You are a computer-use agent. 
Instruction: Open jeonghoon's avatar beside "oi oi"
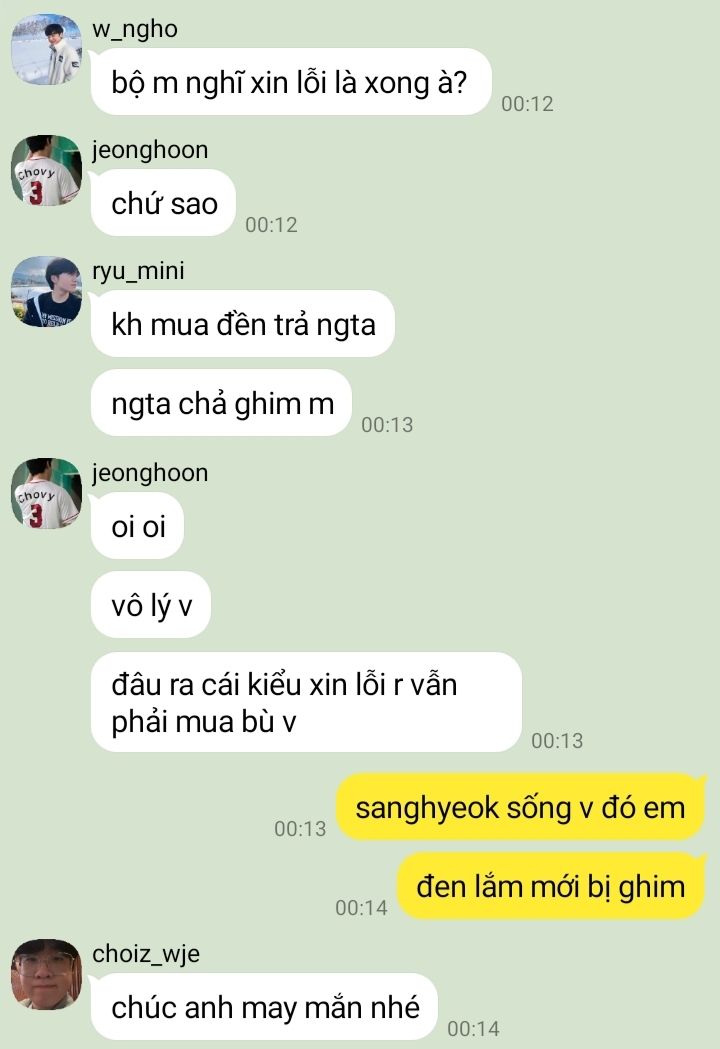point(46,494)
